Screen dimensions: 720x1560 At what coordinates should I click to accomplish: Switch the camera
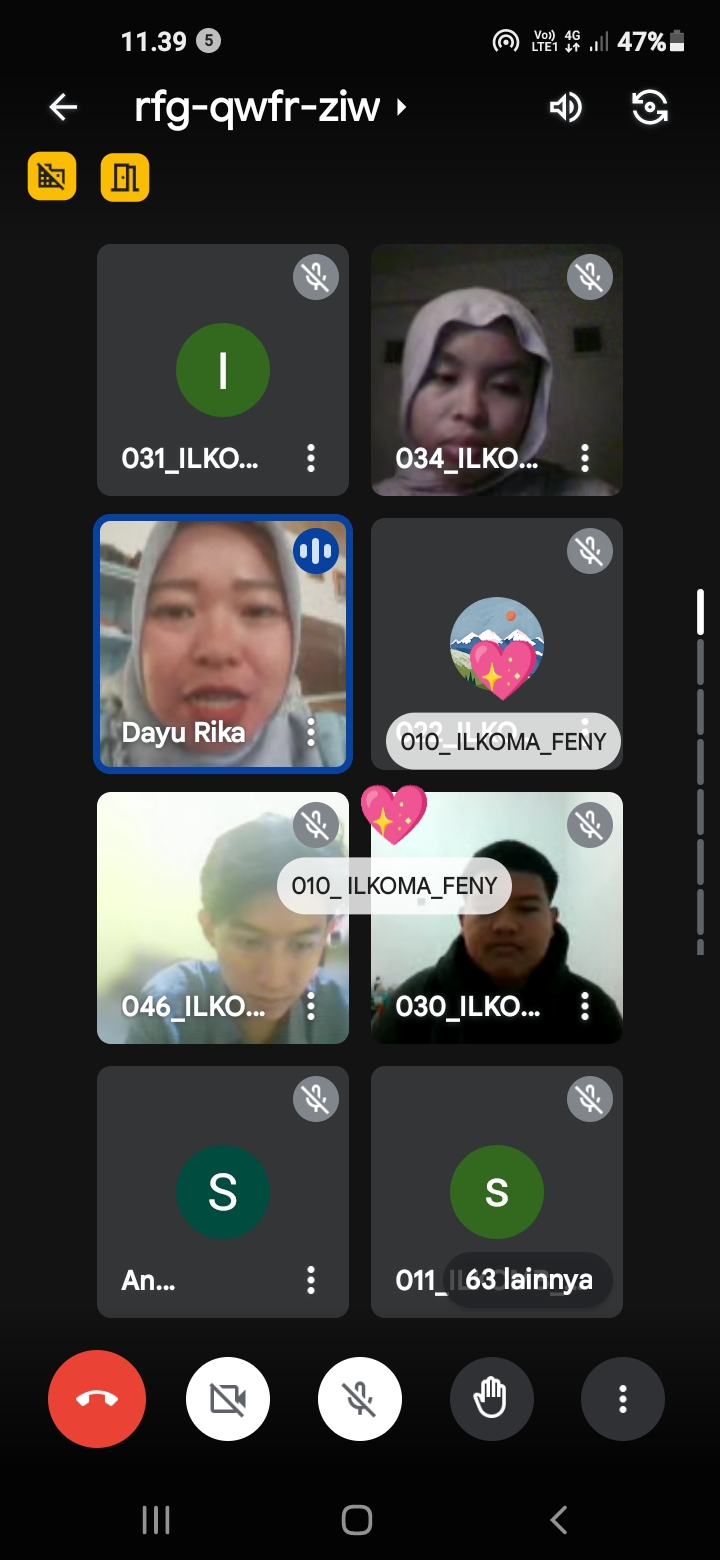point(650,107)
